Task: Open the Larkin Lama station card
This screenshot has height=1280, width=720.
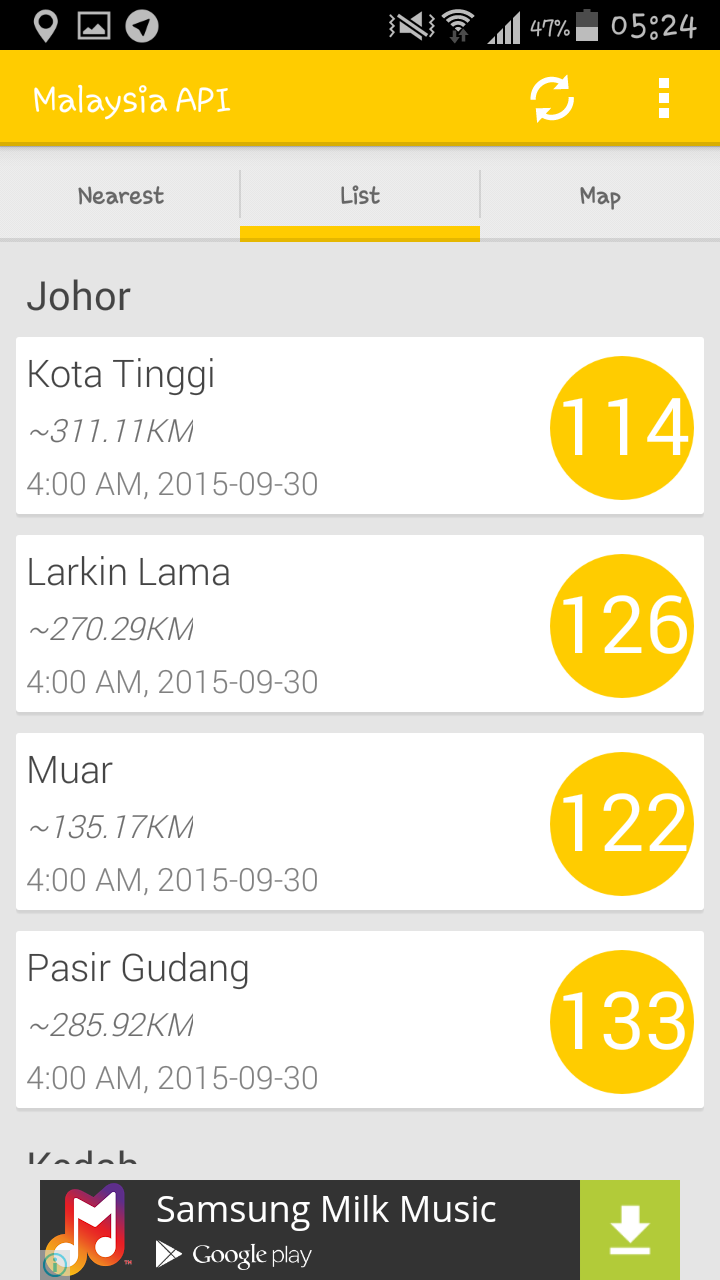Action: click(x=360, y=624)
